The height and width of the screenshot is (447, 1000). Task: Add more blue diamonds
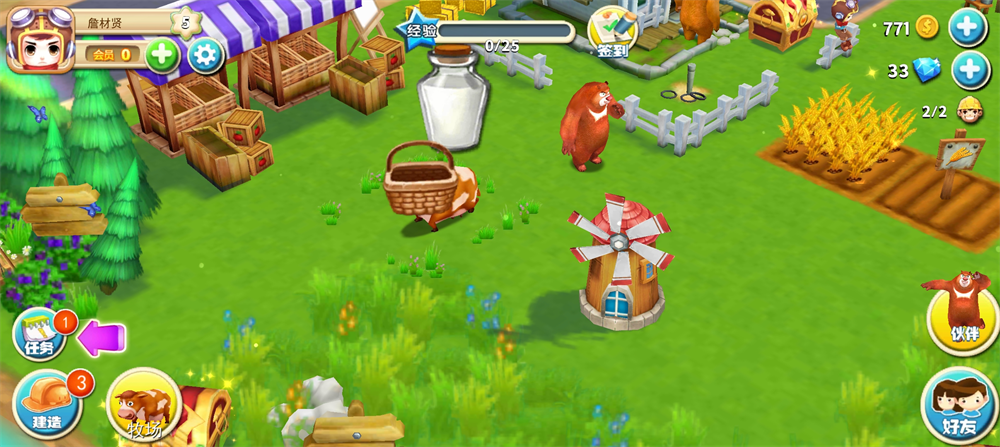967,71
